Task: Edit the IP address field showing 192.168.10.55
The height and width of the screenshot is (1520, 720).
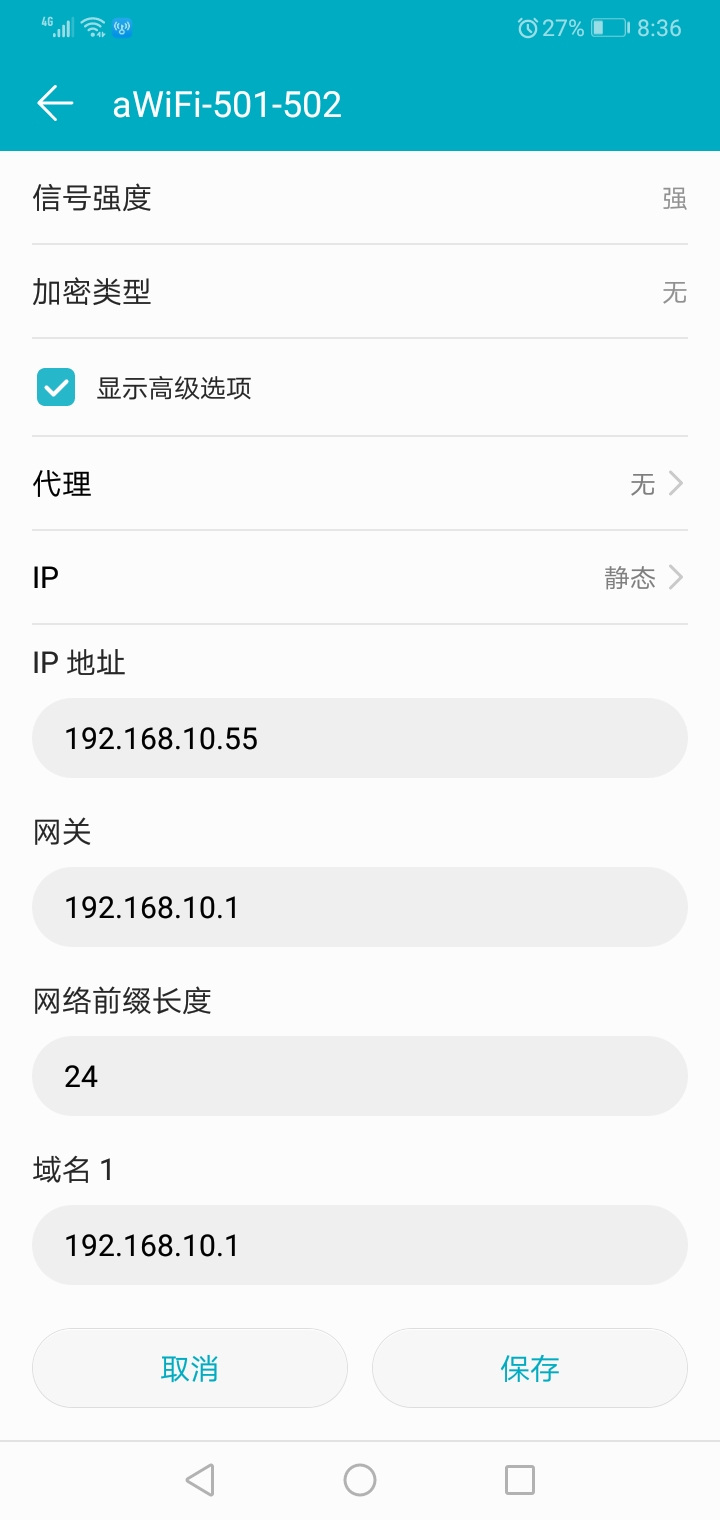Action: [x=360, y=737]
